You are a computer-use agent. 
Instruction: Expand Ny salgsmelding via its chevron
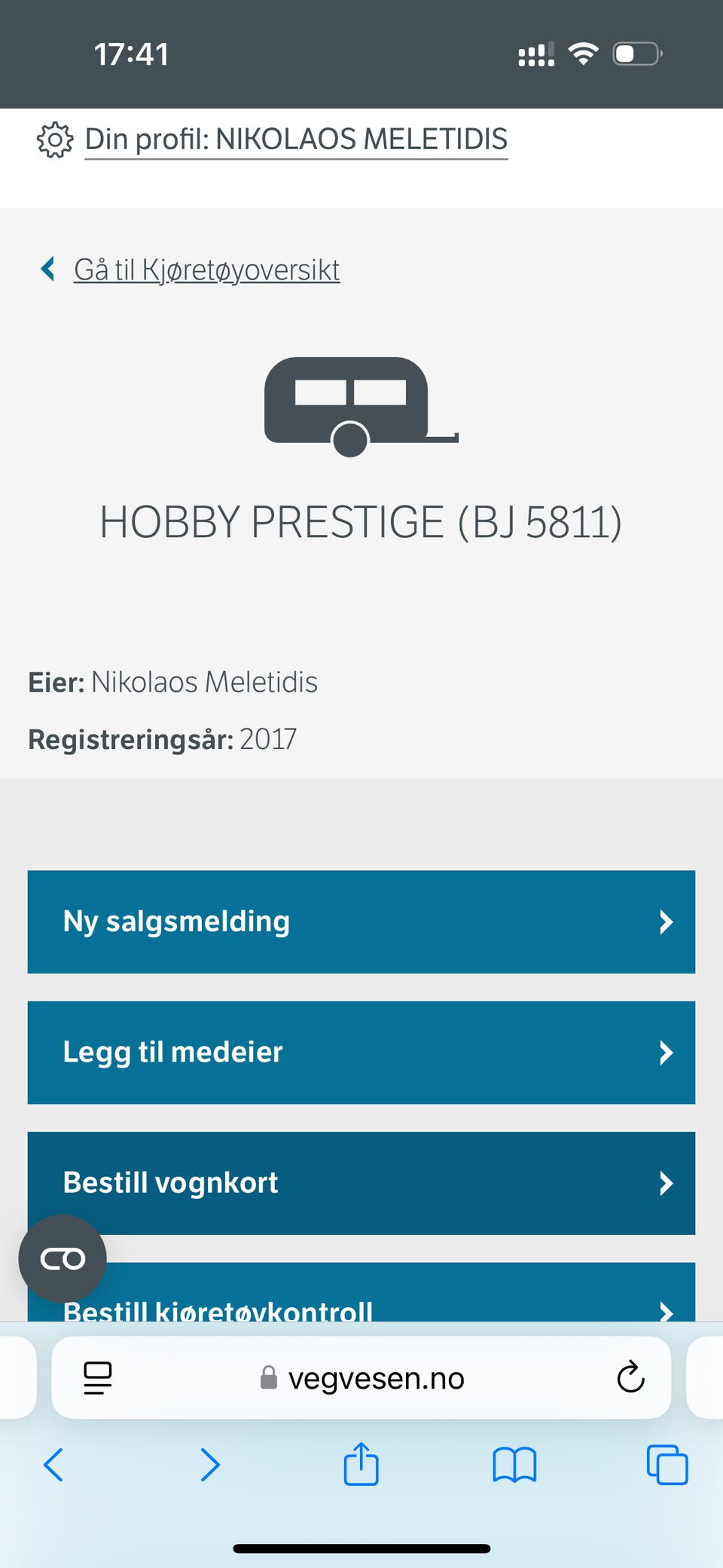(666, 922)
